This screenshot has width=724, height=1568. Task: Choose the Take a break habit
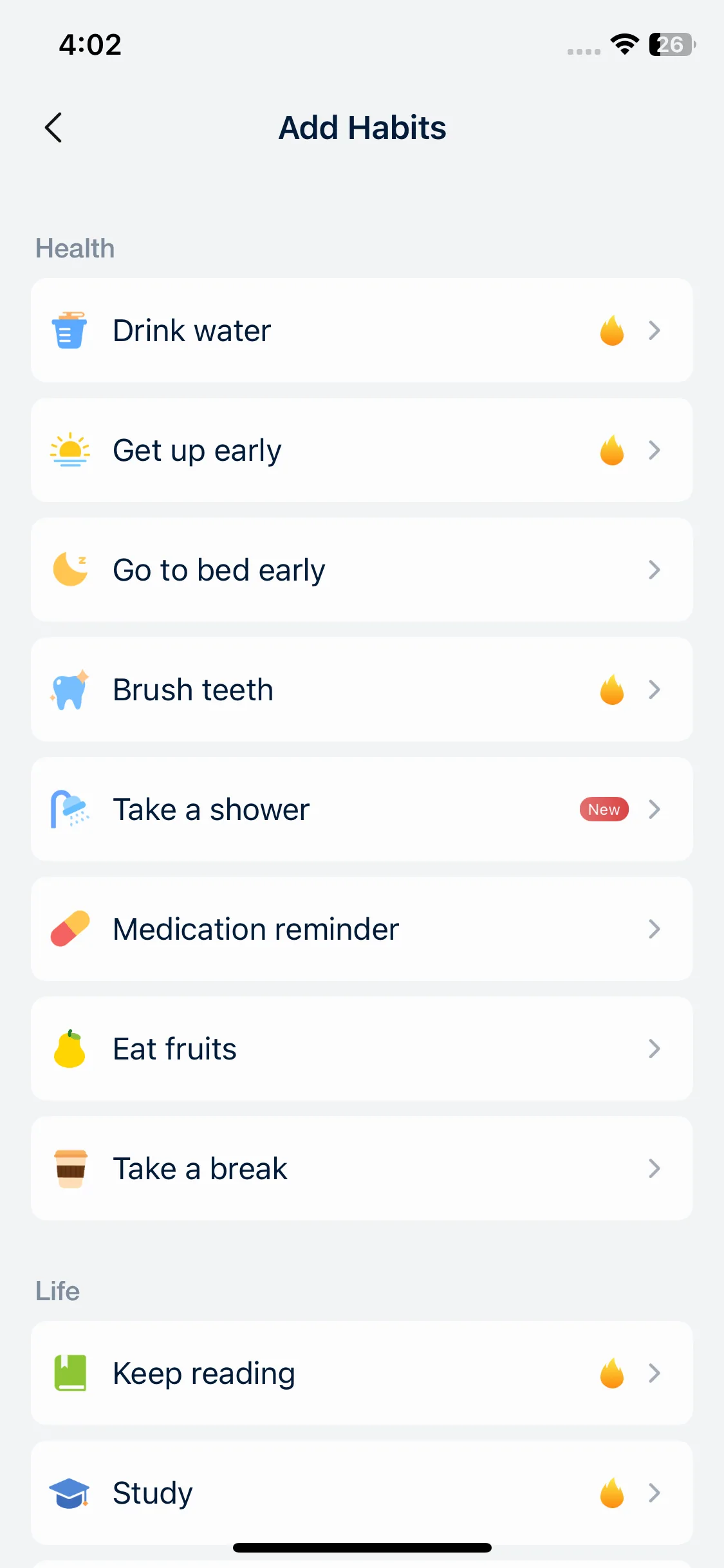[361, 1168]
